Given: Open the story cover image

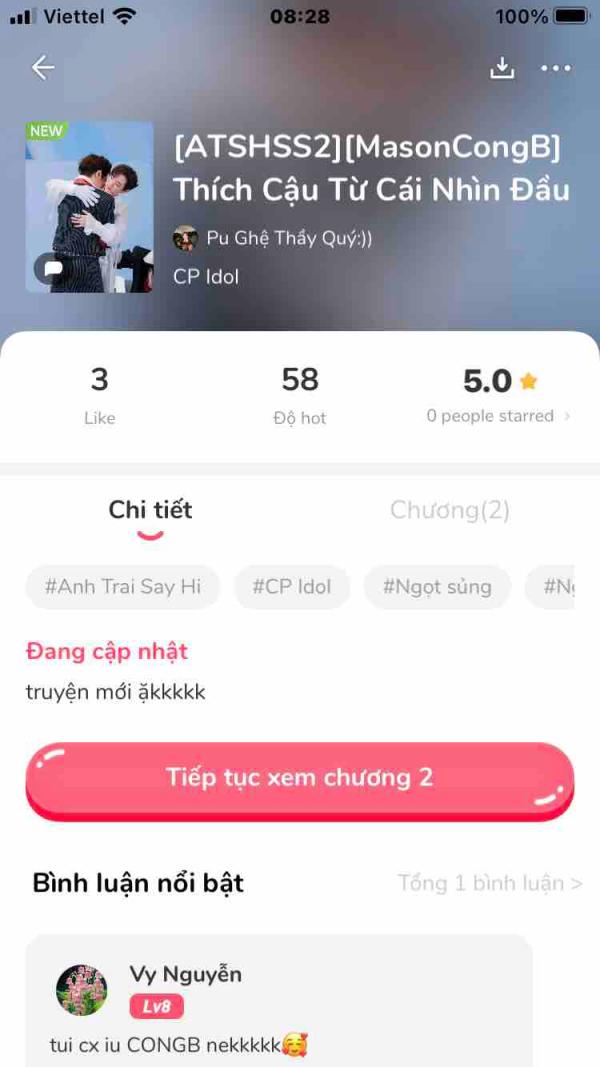Looking at the screenshot, I should tap(90, 207).
